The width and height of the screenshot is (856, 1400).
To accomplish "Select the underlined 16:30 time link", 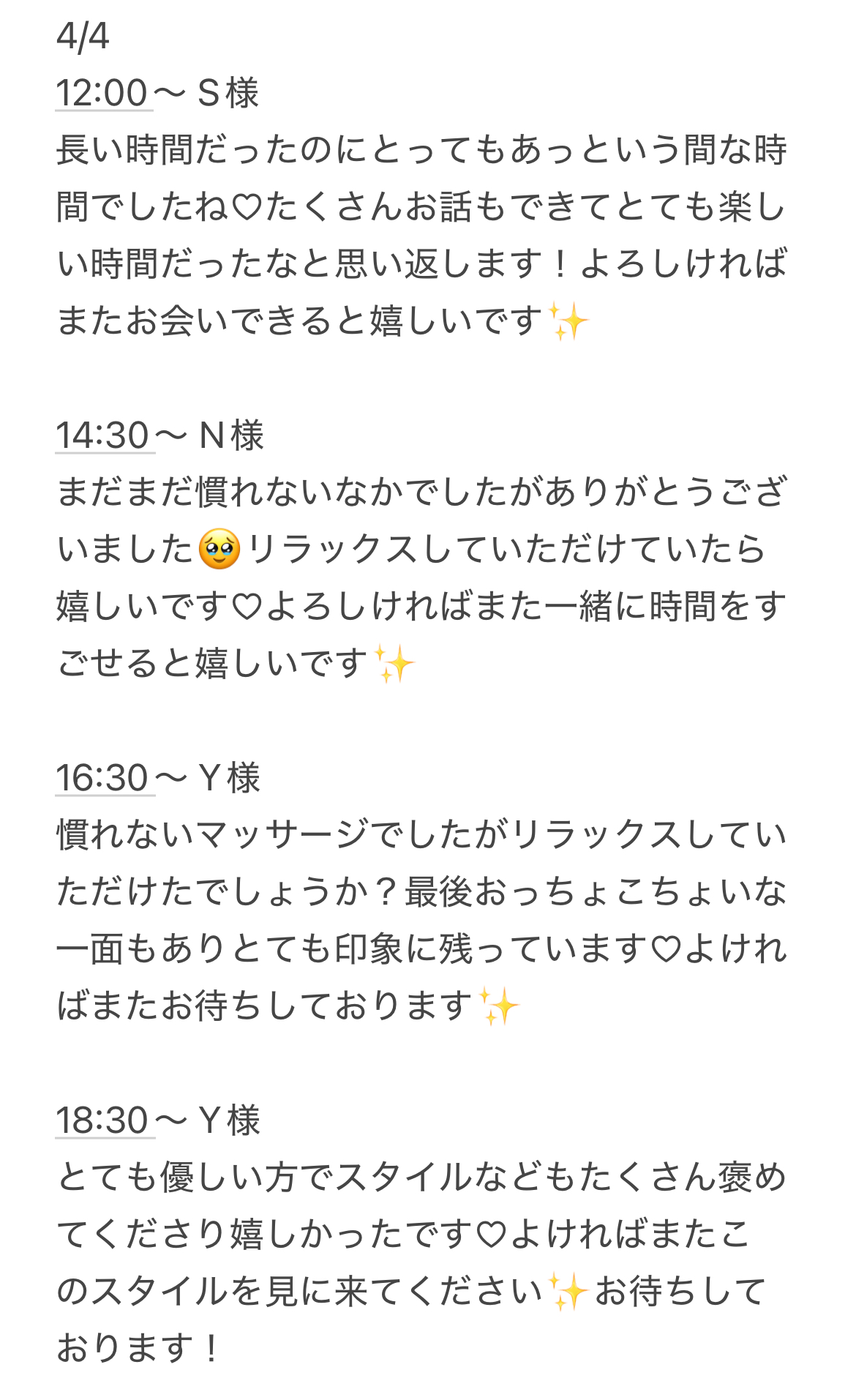I will pos(104,779).
